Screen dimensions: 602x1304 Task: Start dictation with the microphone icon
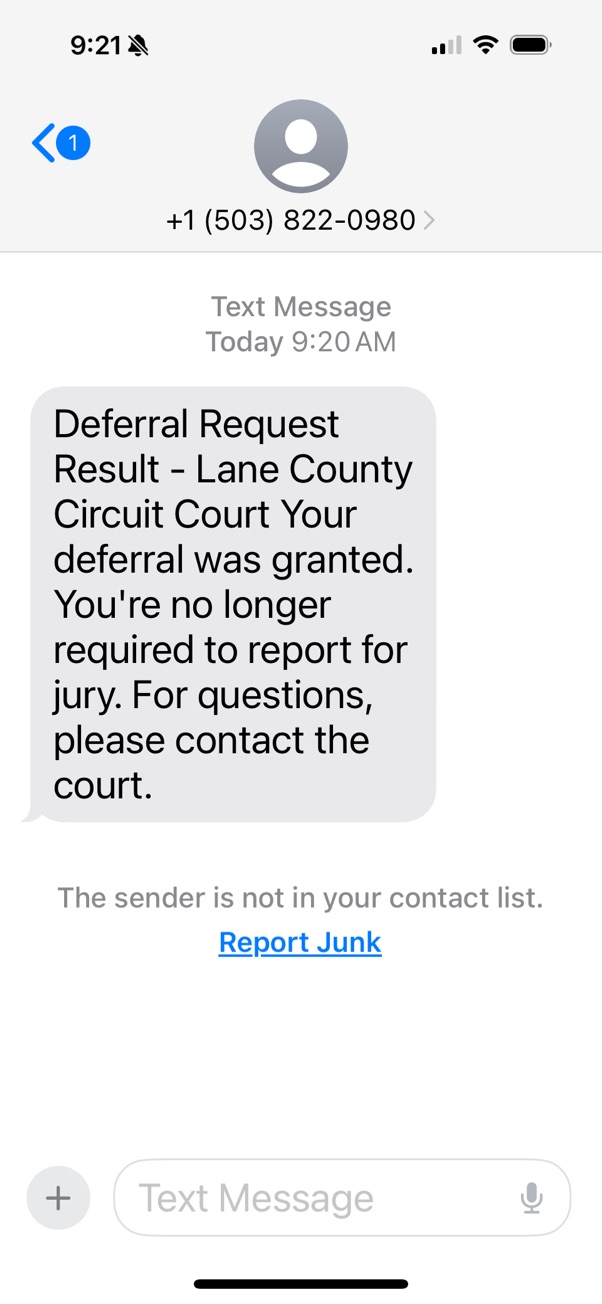click(532, 1198)
